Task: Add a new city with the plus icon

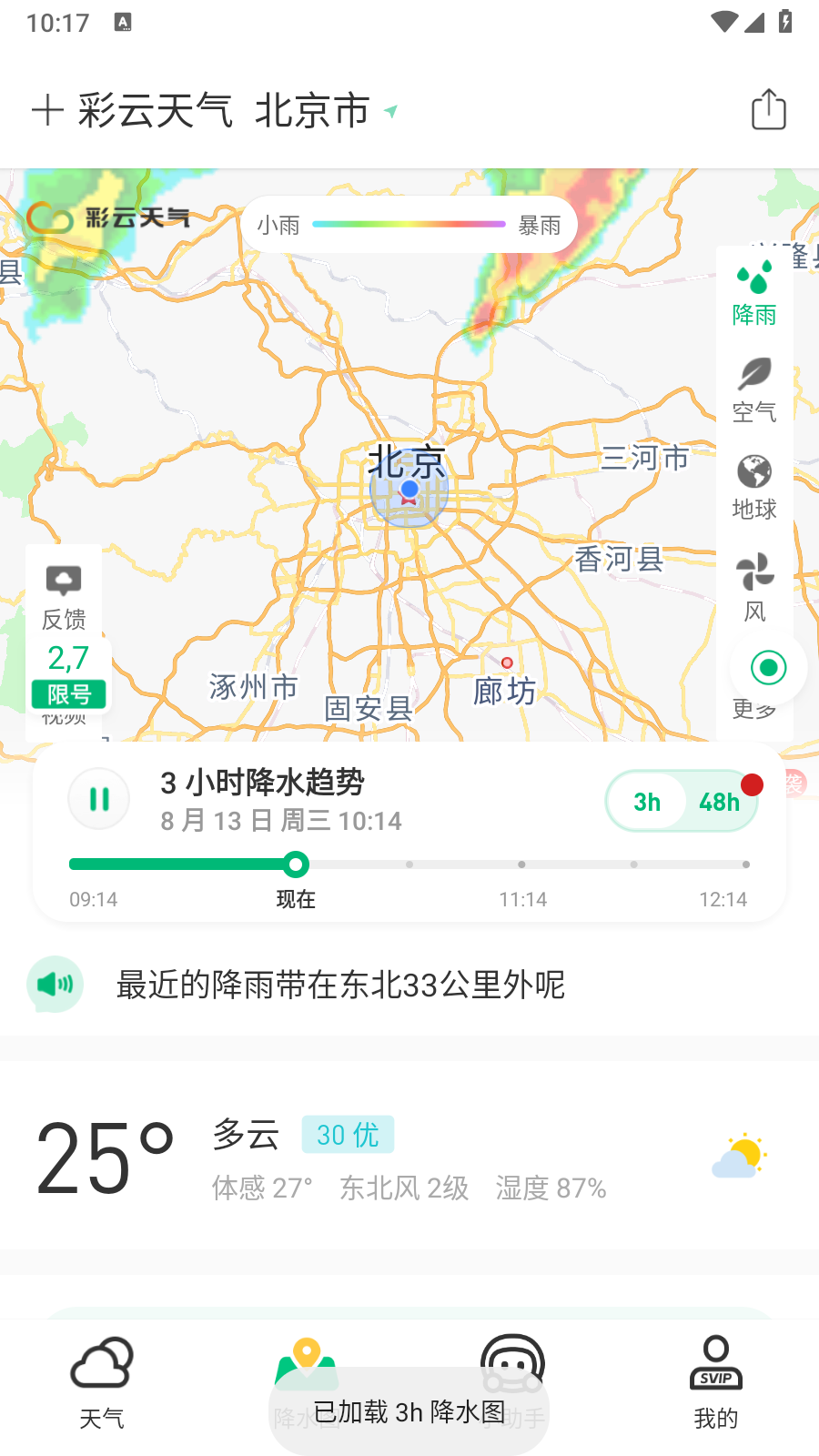Action: [x=46, y=109]
